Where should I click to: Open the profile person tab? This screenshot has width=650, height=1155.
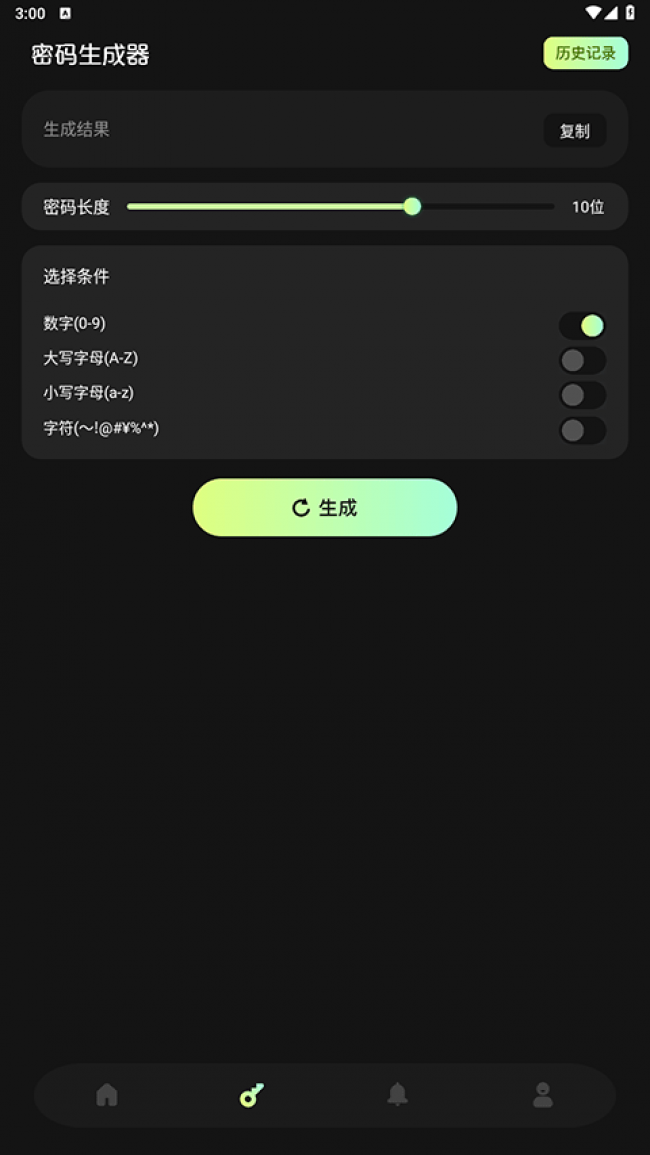(542, 1095)
